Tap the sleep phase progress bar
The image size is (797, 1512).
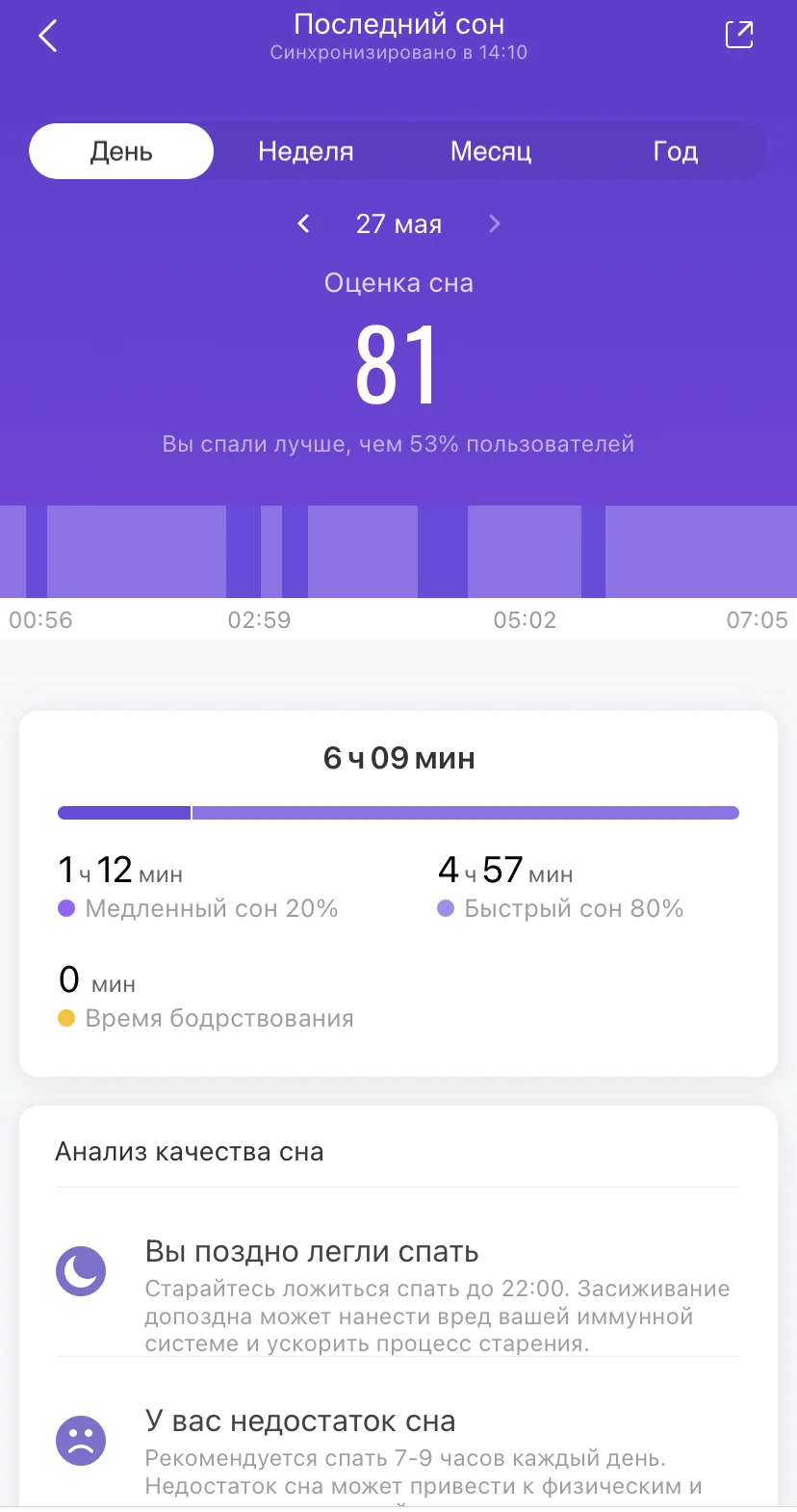[398, 812]
